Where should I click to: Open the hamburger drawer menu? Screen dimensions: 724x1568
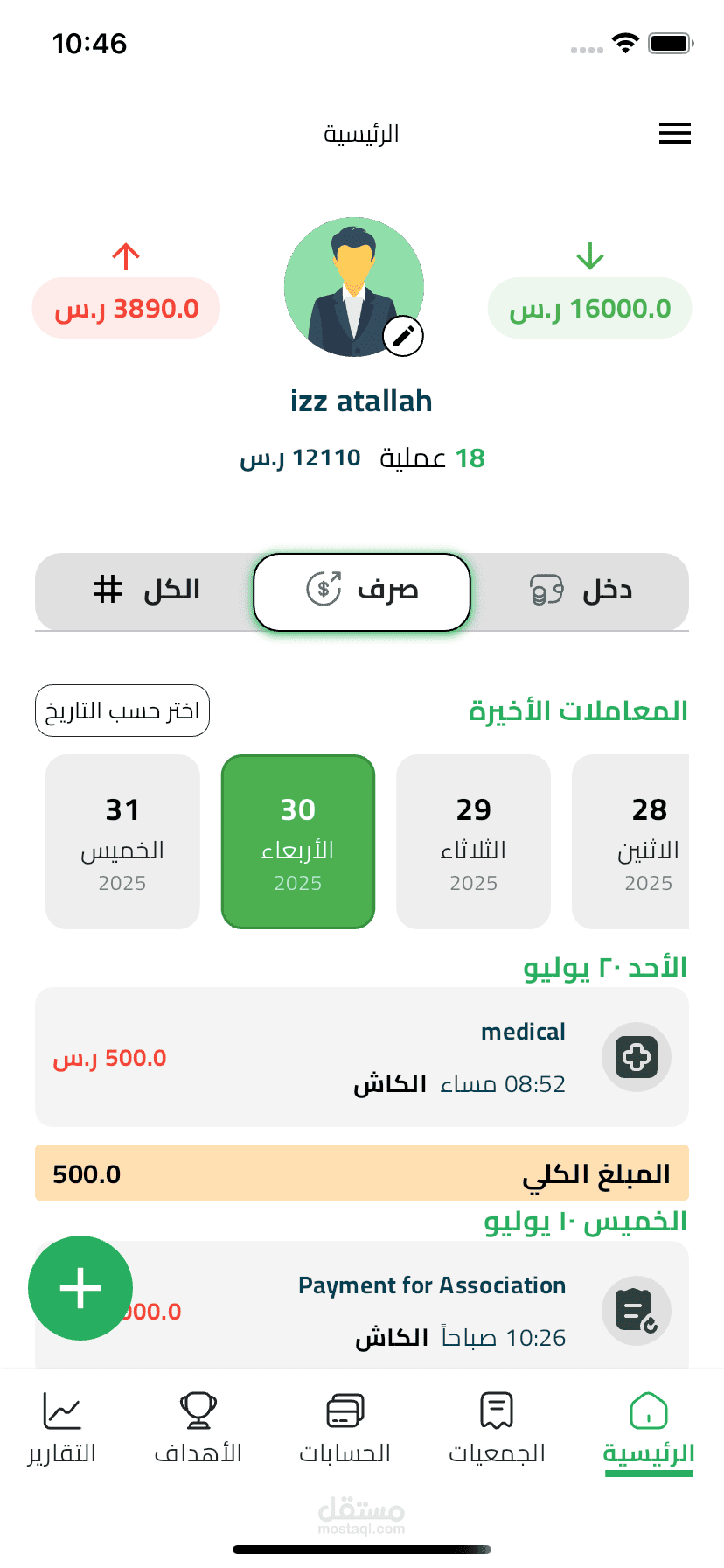(x=674, y=133)
